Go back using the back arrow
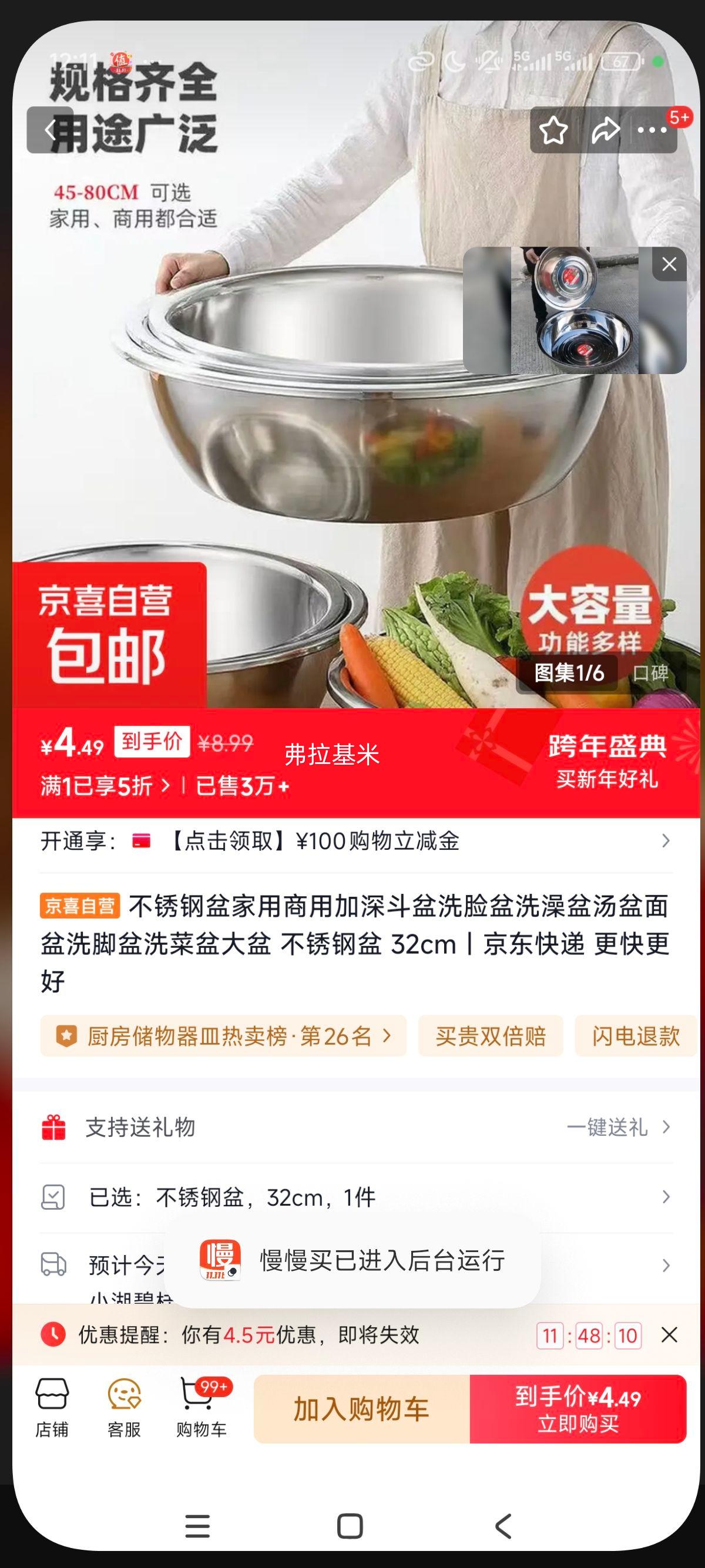The width and height of the screenshot is (705, 1568). [x=51, y=130]
